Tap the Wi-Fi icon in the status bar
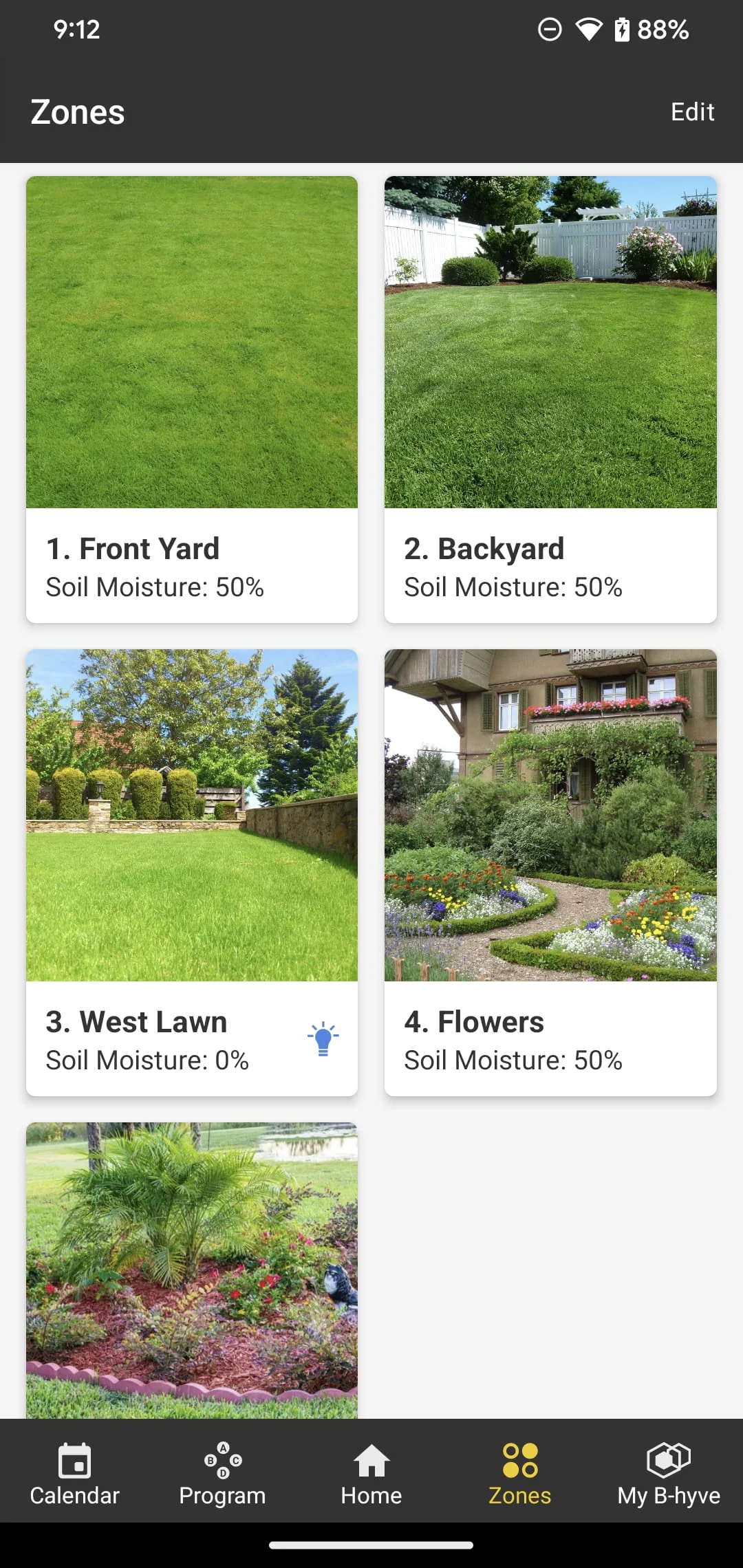This screenshot has width=743, height=1568. pyautogui.click(x=588, y=28)
